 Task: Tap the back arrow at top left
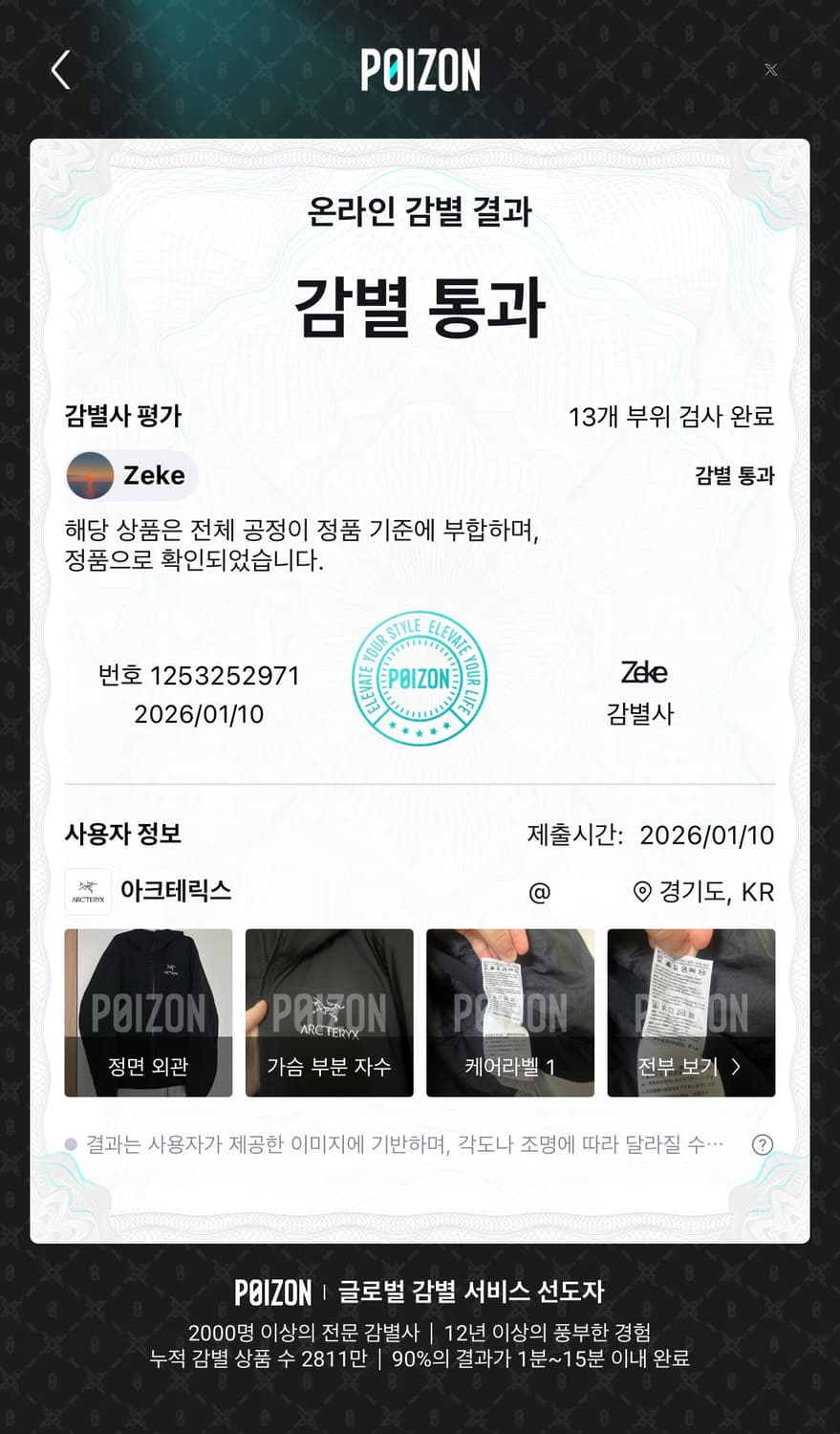61,69
